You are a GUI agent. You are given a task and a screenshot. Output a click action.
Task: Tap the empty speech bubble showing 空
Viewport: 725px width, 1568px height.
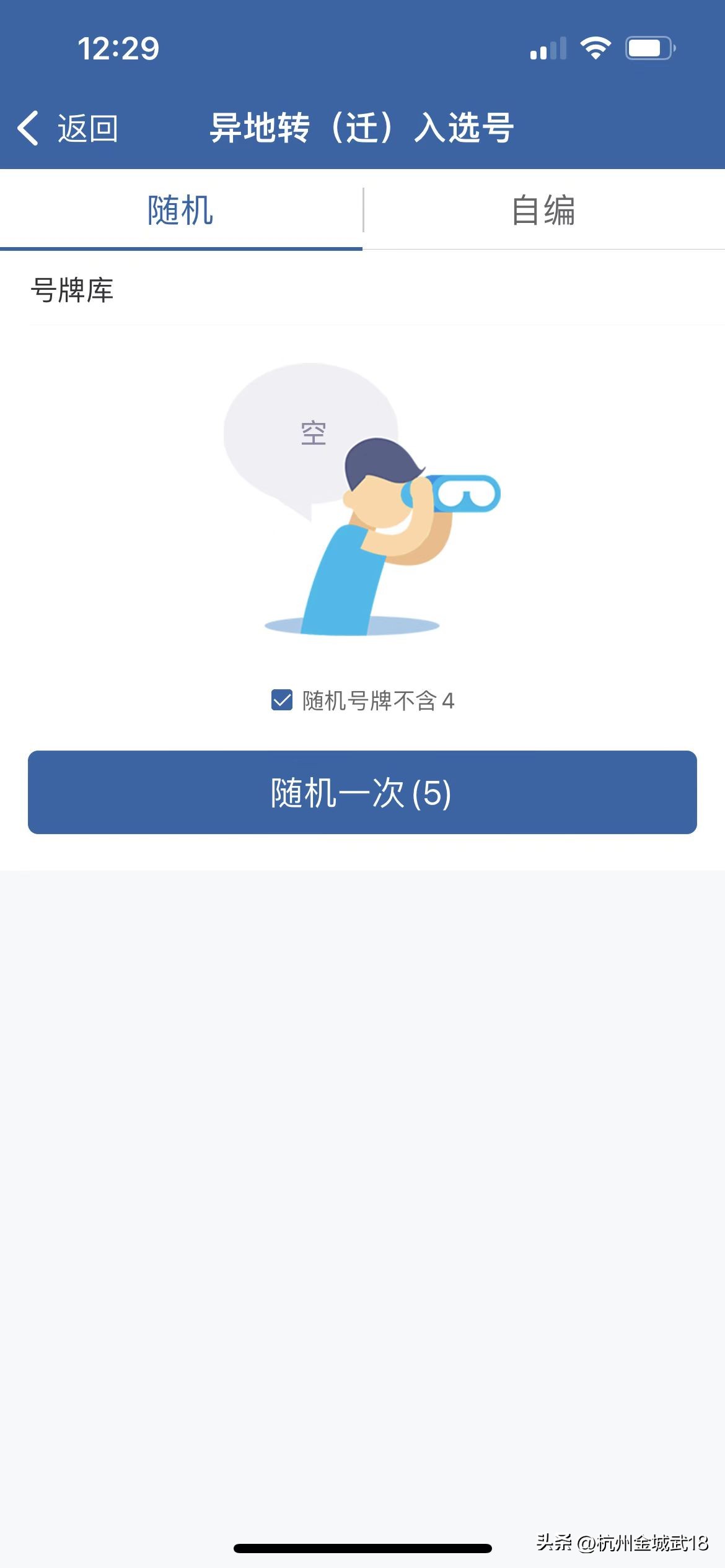pyautogui.click(x=313, y=433)
